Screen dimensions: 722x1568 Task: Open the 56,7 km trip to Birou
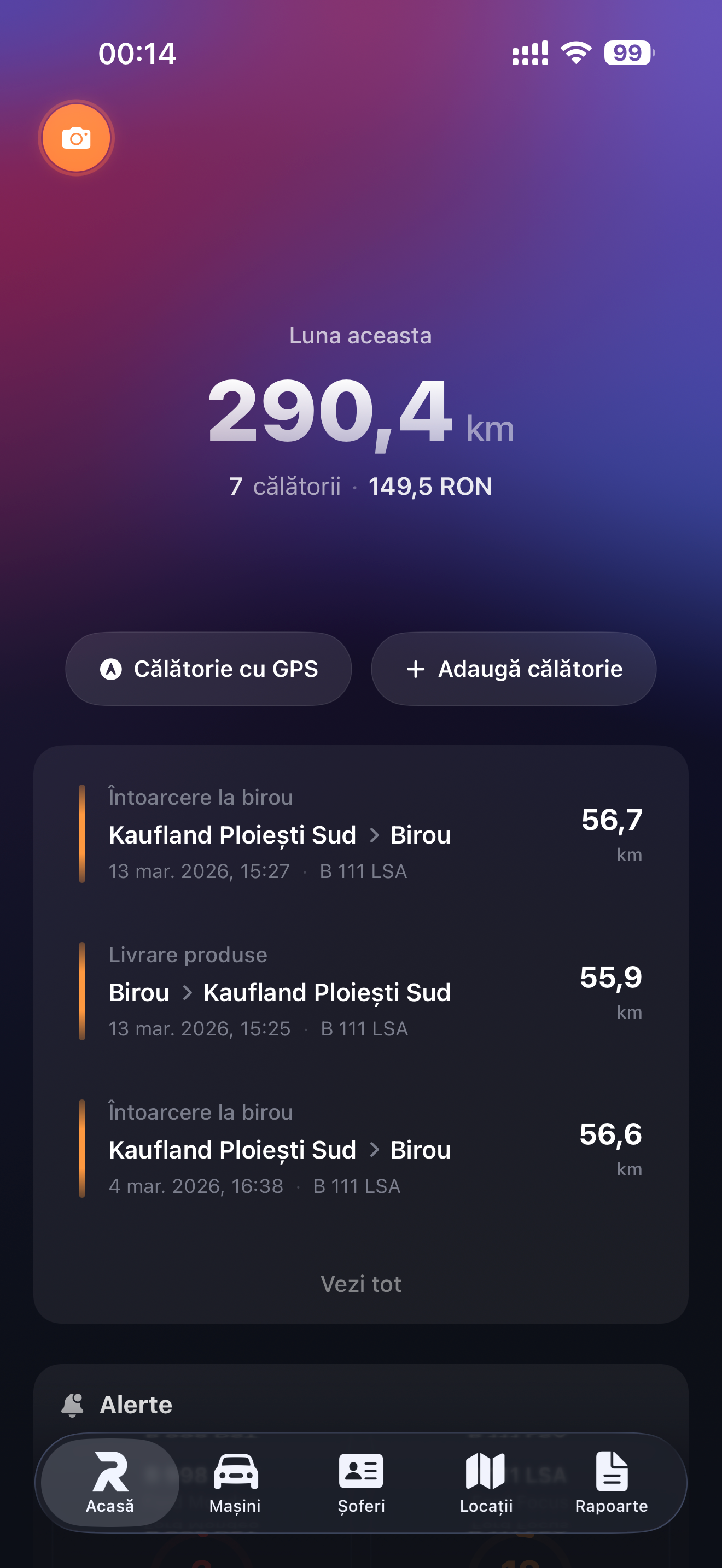click(360, 834)
